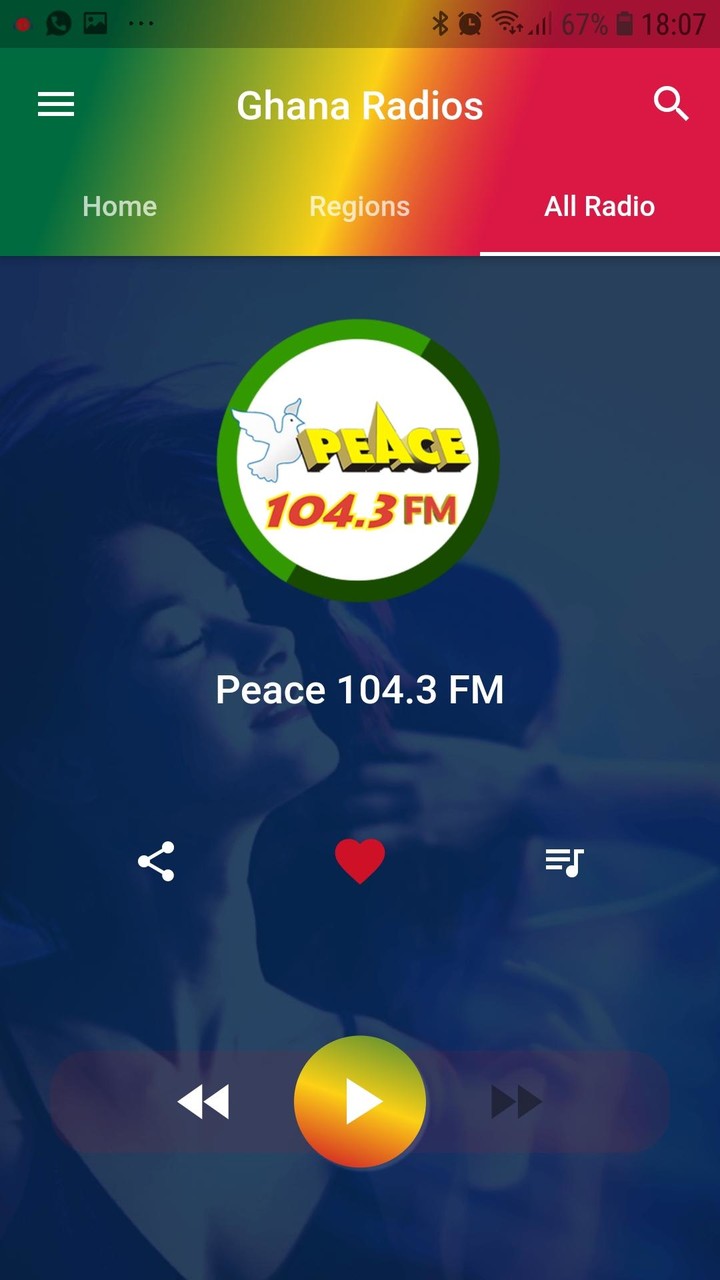Skip to next station with fast-forward icon

516,1101
